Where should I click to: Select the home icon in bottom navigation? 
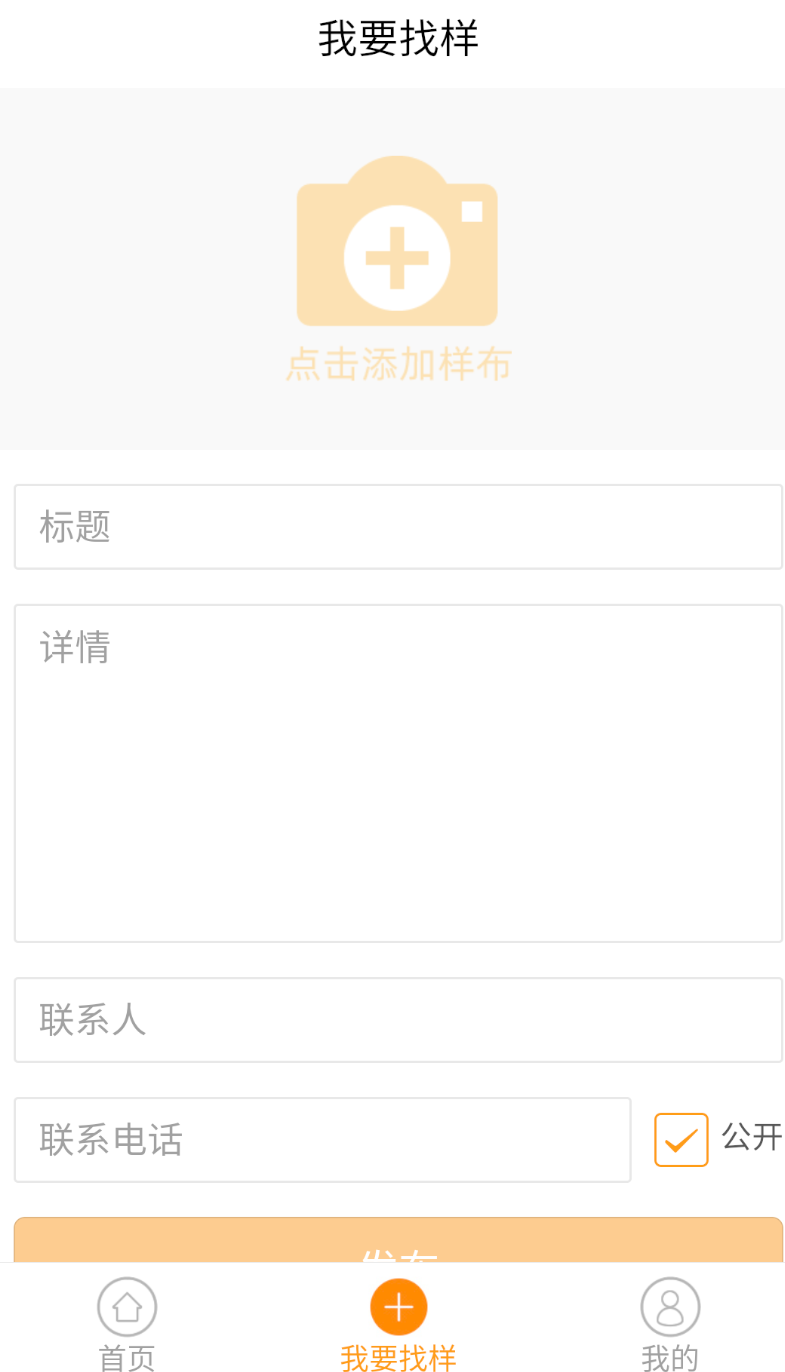pyautogui.click(x=126, y=1306)
